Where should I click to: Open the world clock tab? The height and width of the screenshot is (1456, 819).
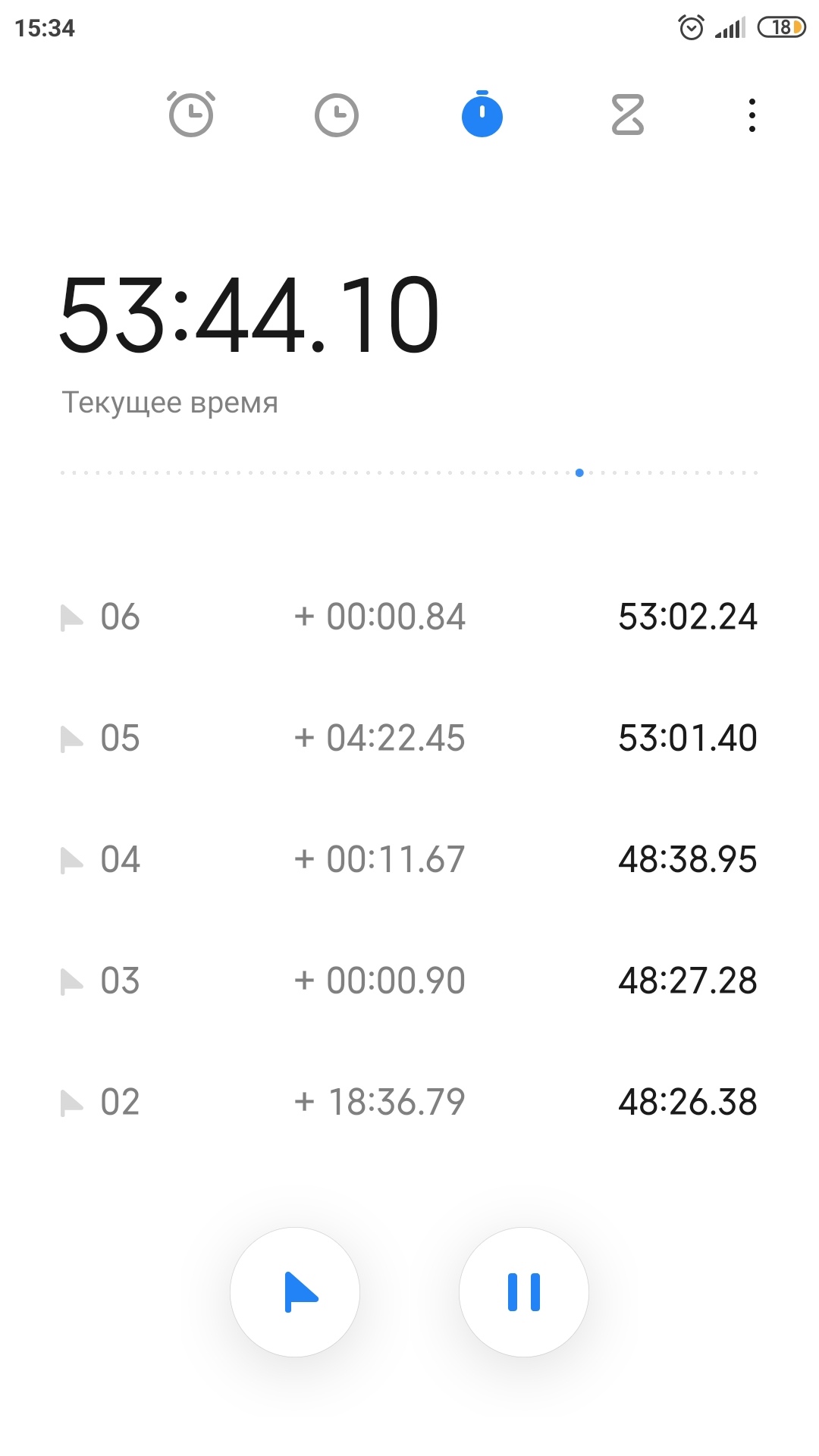336,115
